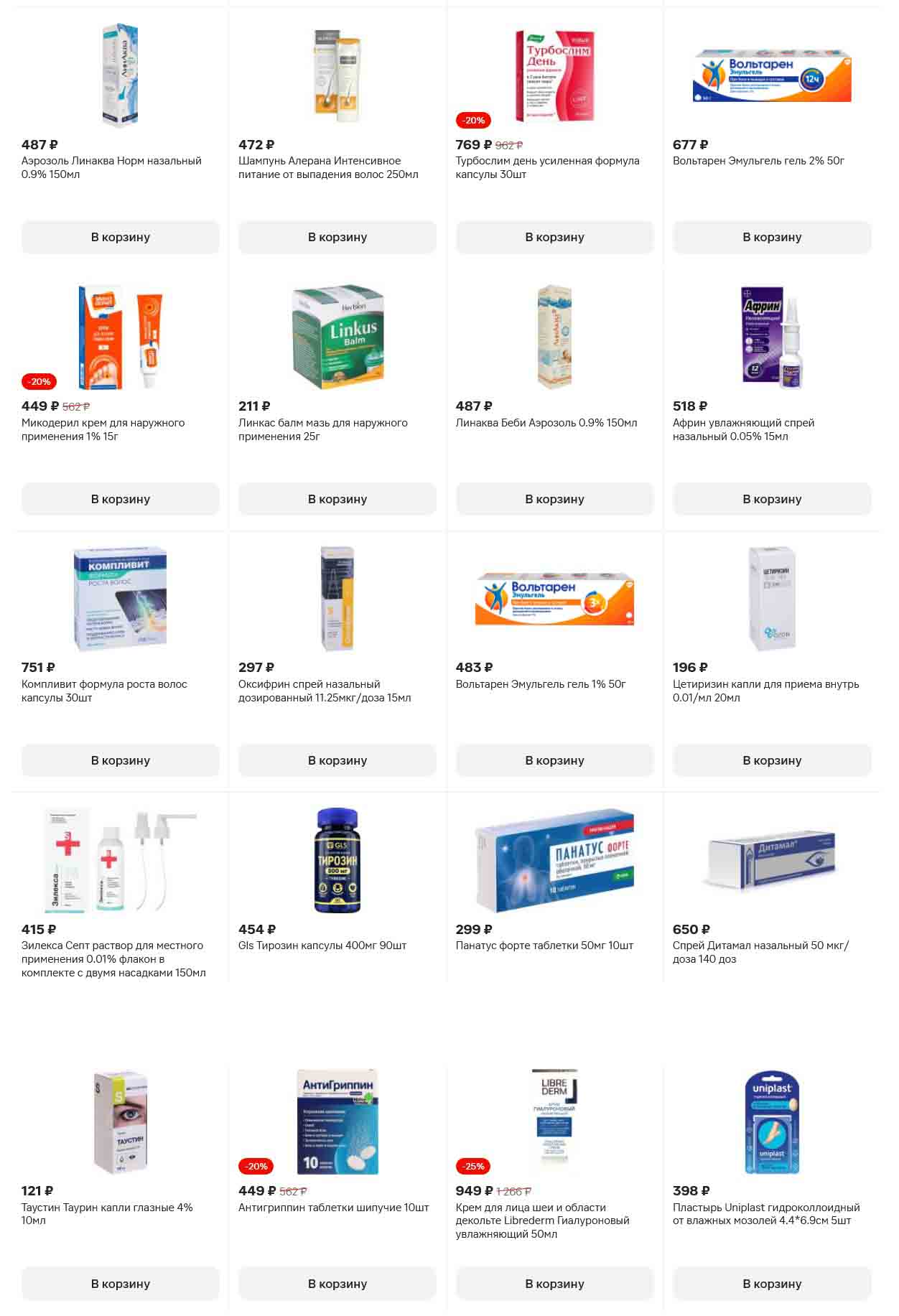Add Микодерил крем to cart
Viewport: 899px width, 1316px height.
point(120,499)
